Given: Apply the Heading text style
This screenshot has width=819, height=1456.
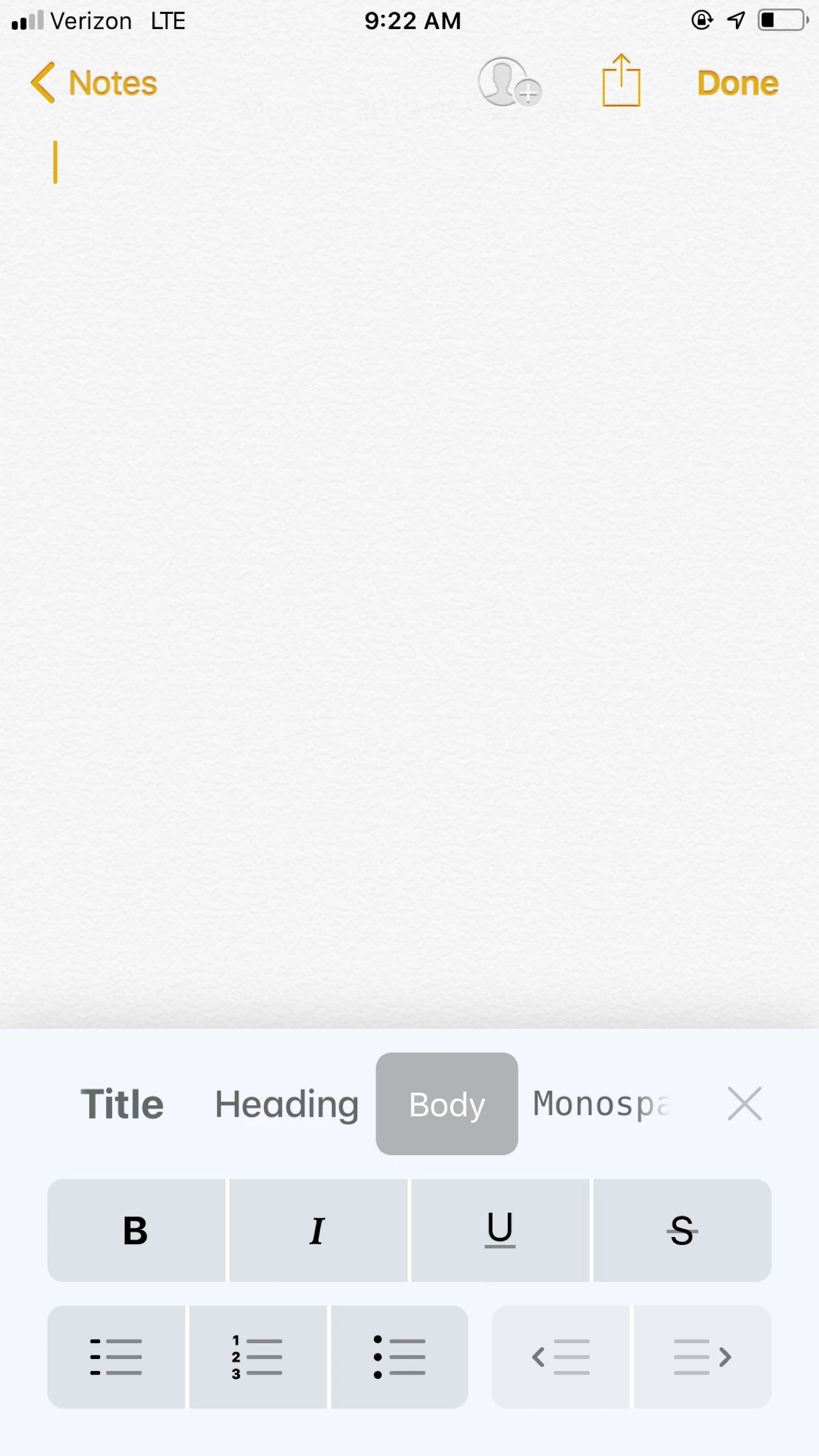Looking at the screenshot, I should [286, 1104].
